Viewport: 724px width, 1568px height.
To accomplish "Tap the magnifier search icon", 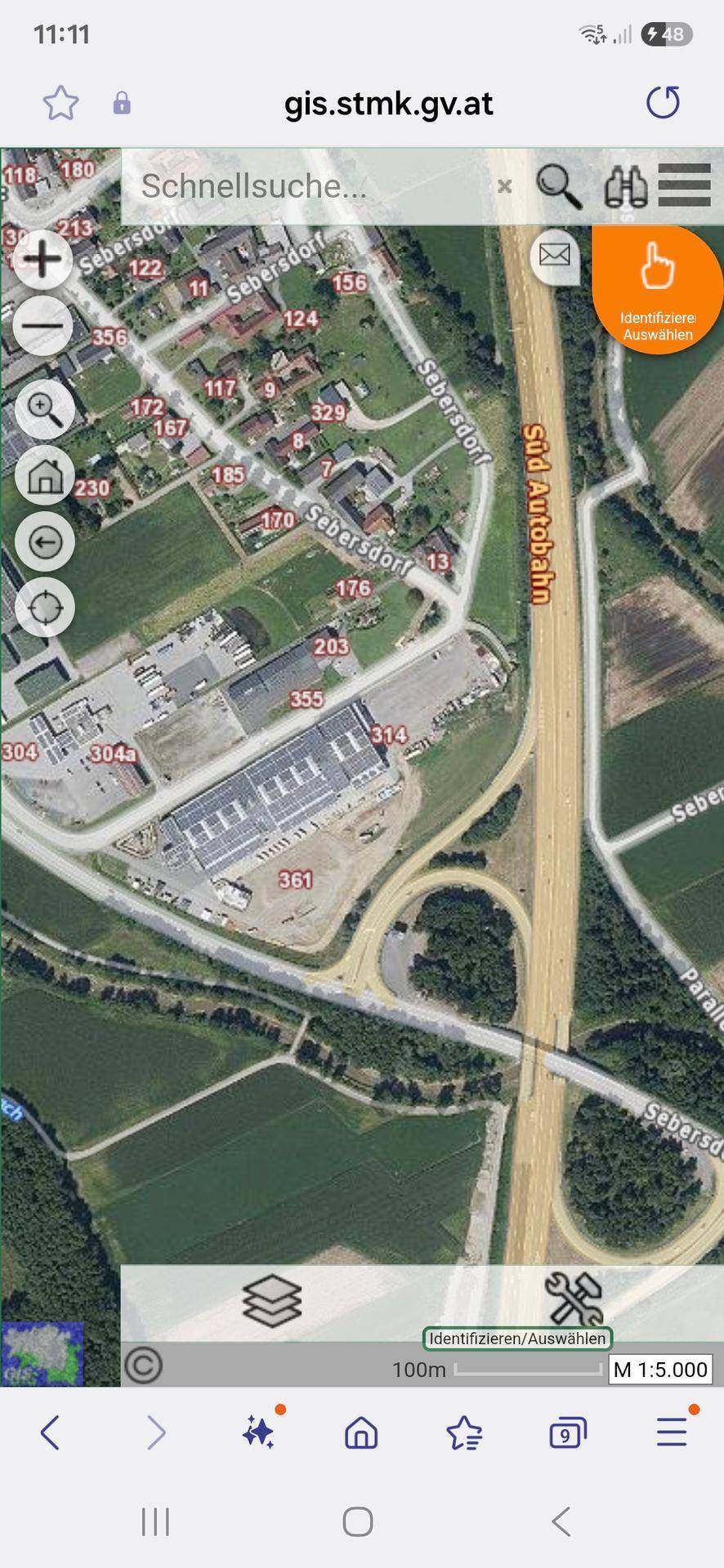I will pyautogui.click(x=559, y=186).
